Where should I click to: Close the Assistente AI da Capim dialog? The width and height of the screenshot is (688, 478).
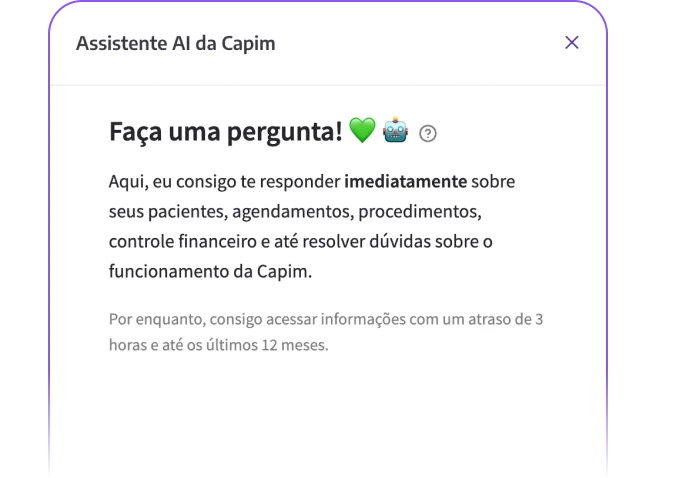point(572,42)
